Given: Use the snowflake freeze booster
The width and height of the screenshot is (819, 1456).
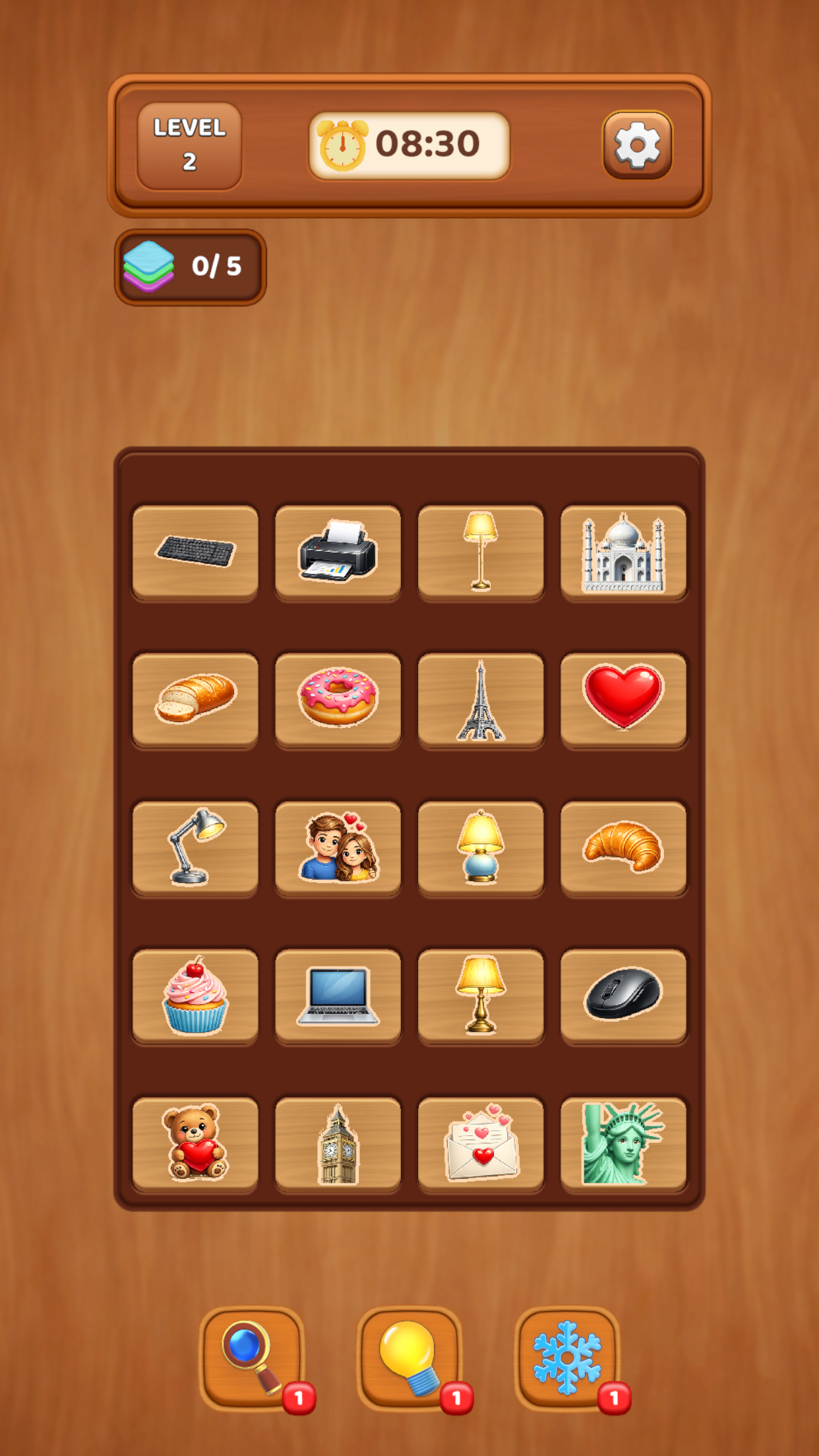Looking at the screenshot, I should (566, 1358).
